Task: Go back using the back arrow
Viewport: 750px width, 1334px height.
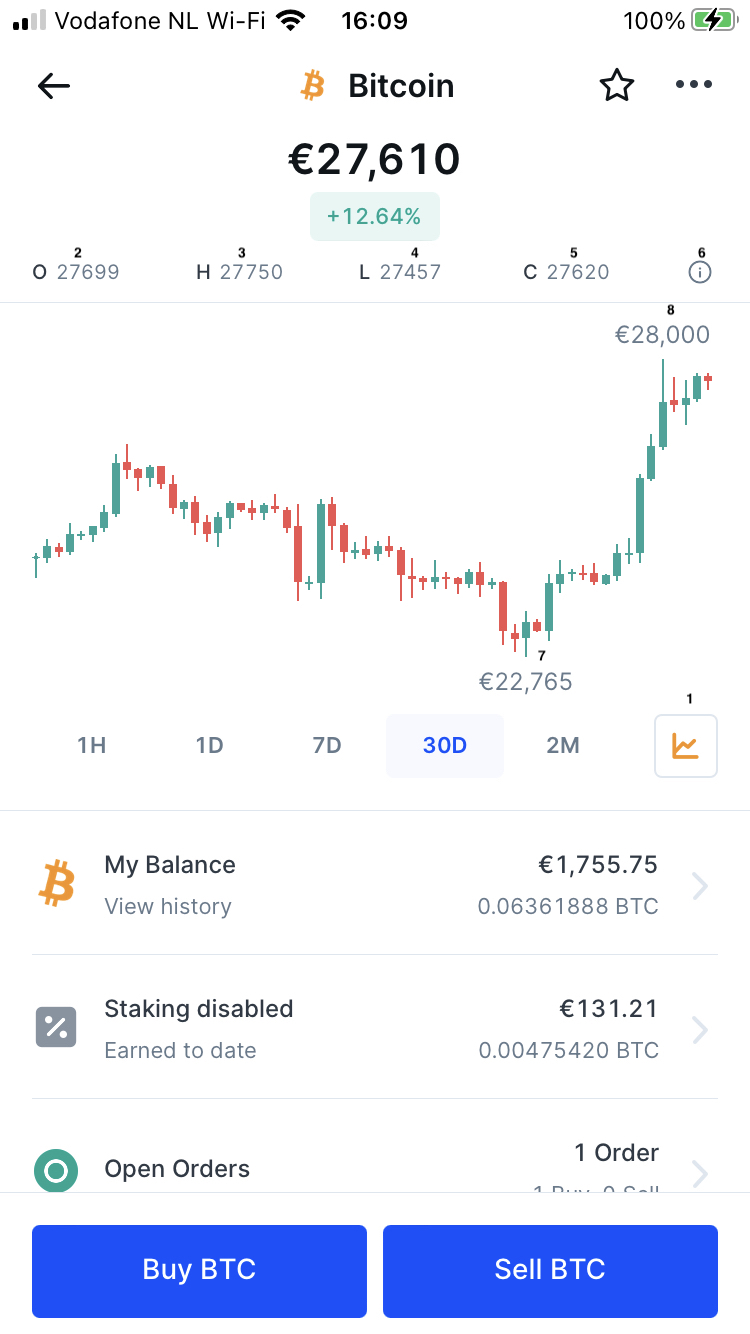Action: [x=53, y=85]
